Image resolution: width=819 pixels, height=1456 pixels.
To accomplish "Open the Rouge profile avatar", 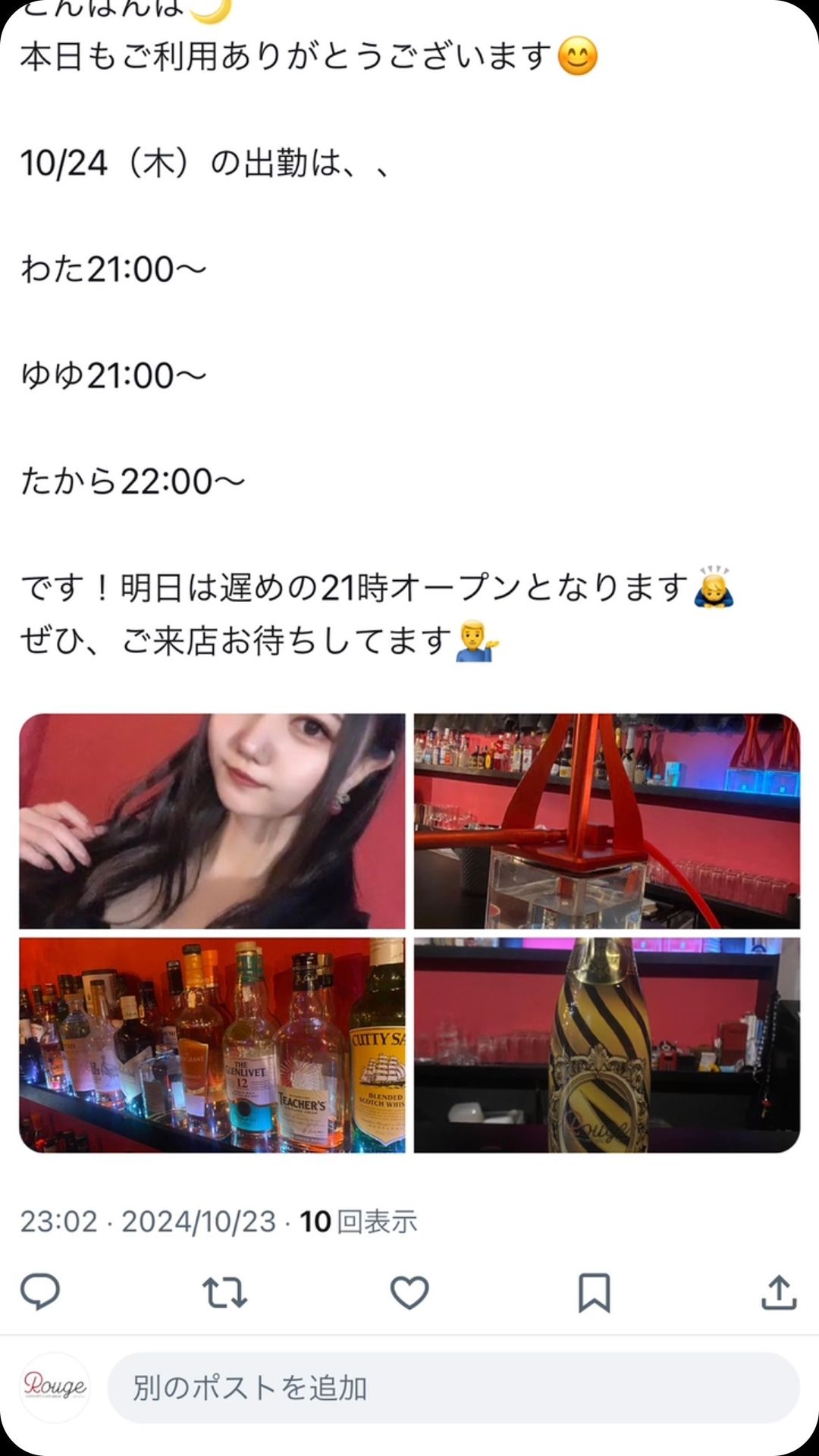I will (55, 1388).
